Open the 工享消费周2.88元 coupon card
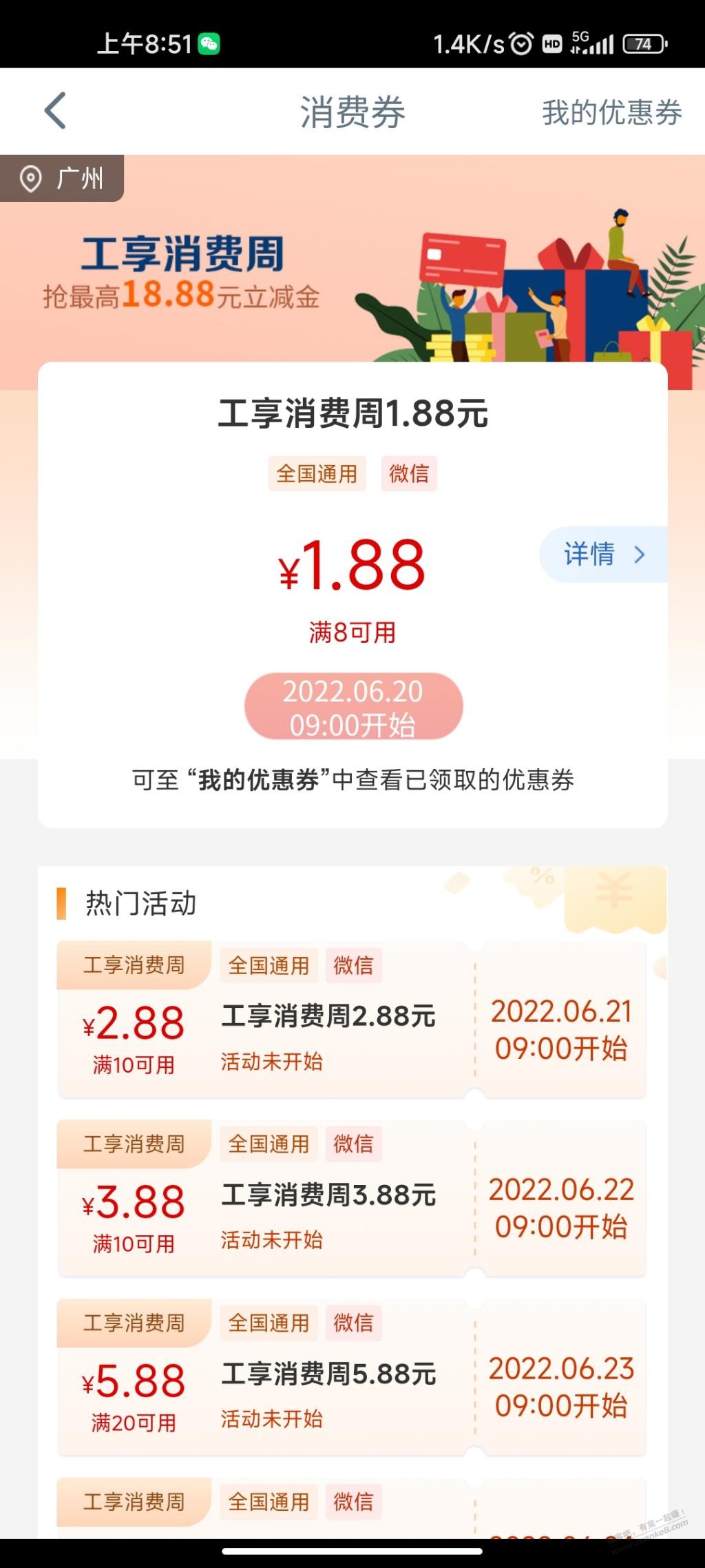The width and height of the screenshot is (705, 1568). coord(352,1019)
